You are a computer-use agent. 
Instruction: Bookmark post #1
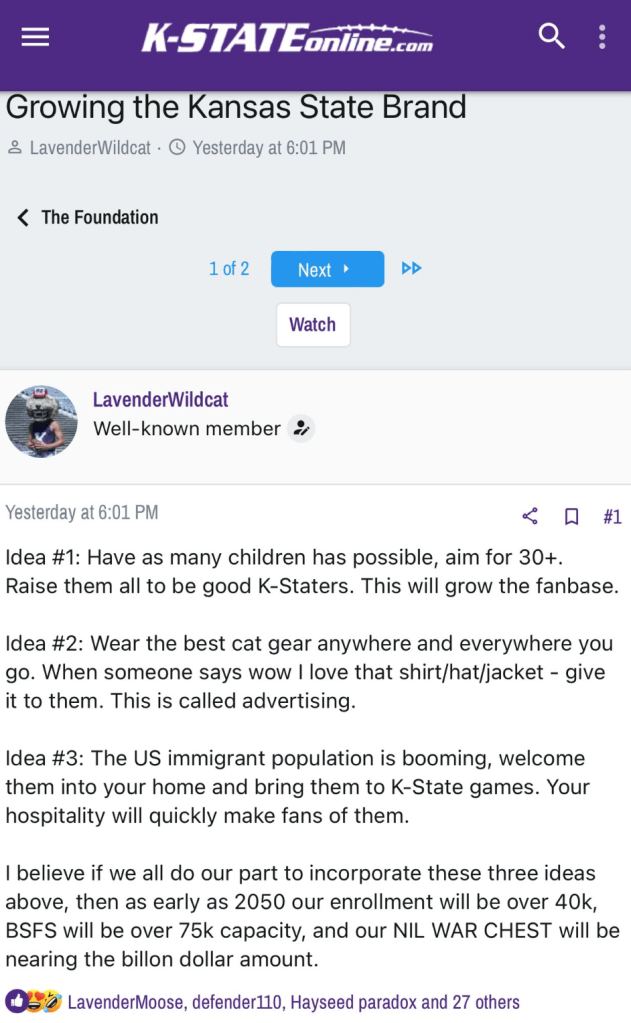click(571, 516)
